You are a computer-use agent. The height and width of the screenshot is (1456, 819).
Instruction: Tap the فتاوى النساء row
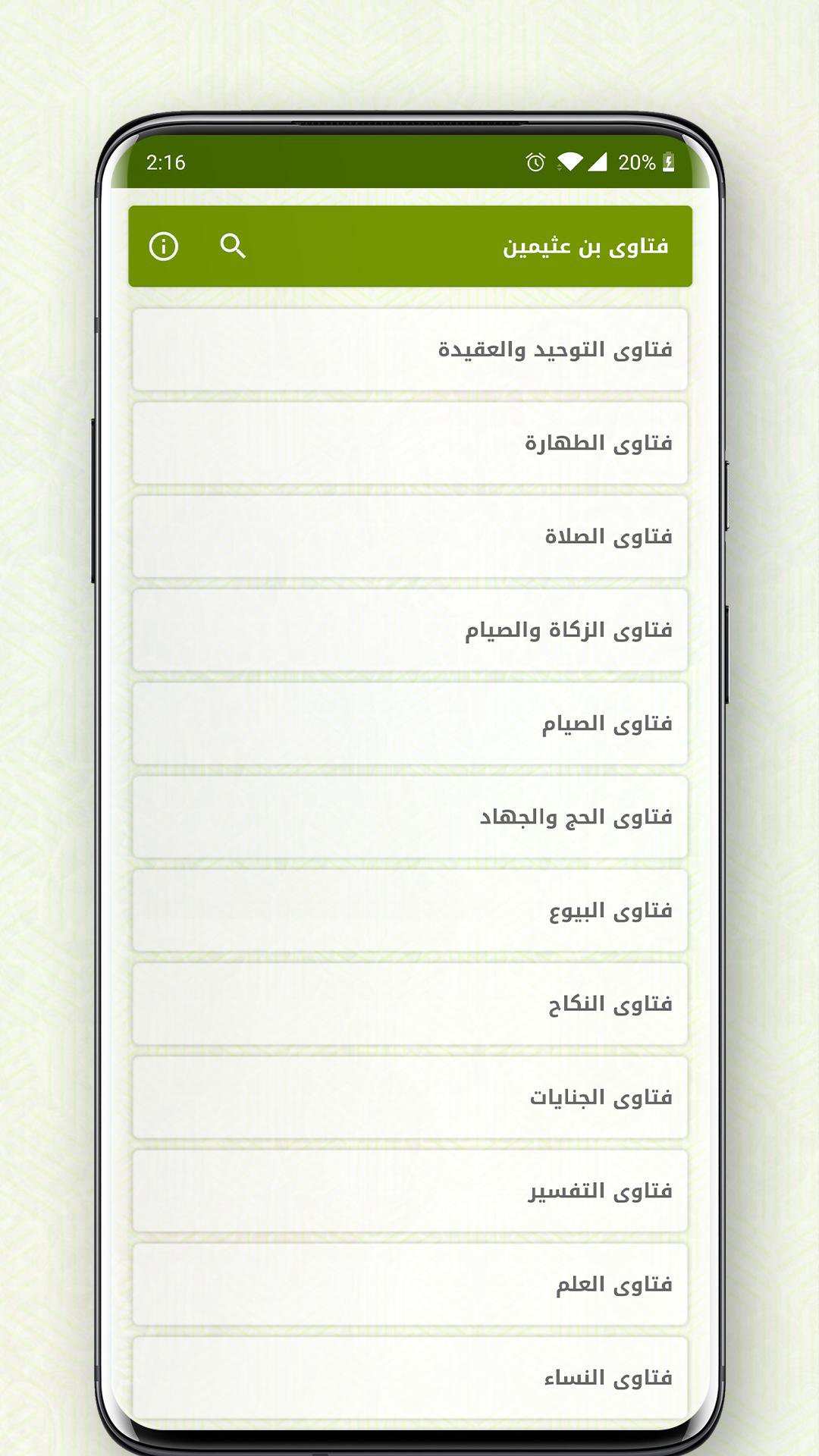pyautogui.click(x=409, y=1377)
